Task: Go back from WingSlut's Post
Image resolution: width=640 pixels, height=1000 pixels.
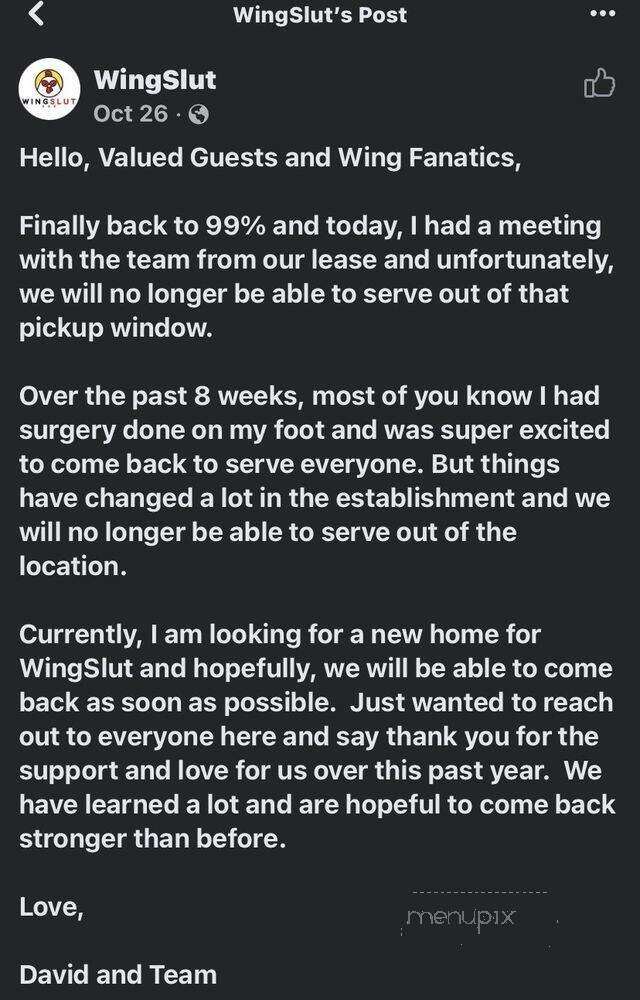Action: point(36,15)
